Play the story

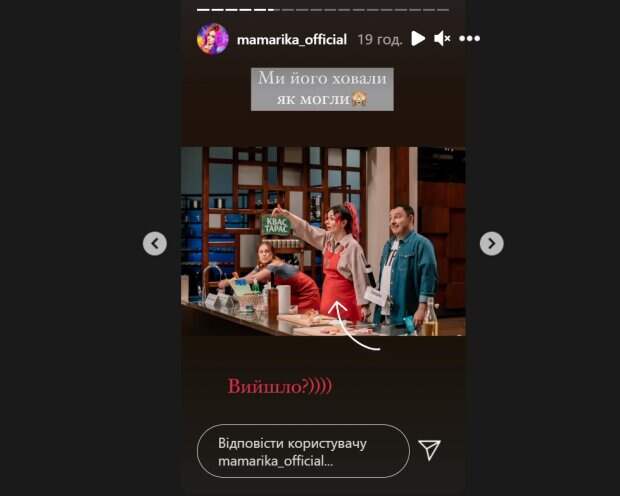coord(418,38)
